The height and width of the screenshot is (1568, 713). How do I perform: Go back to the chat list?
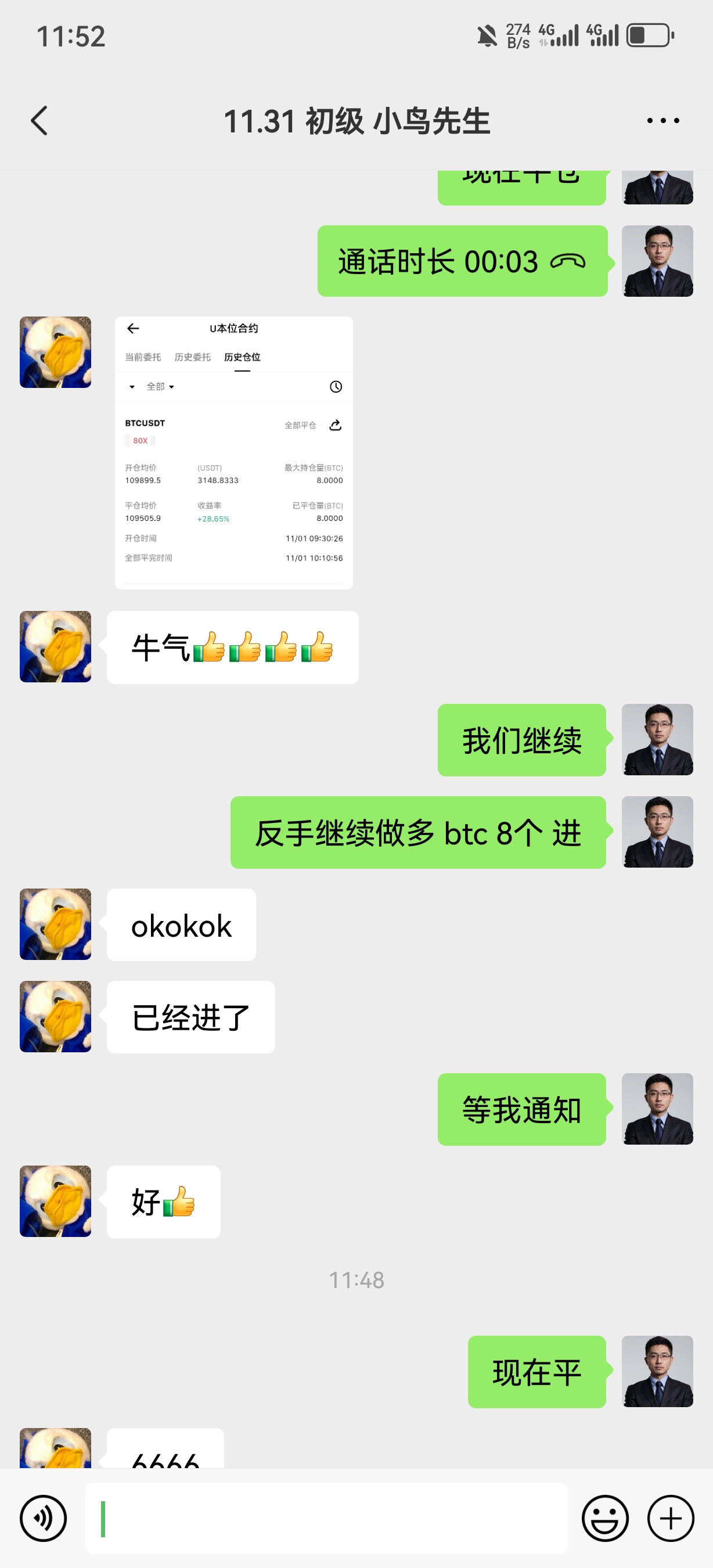click(39, 121)
